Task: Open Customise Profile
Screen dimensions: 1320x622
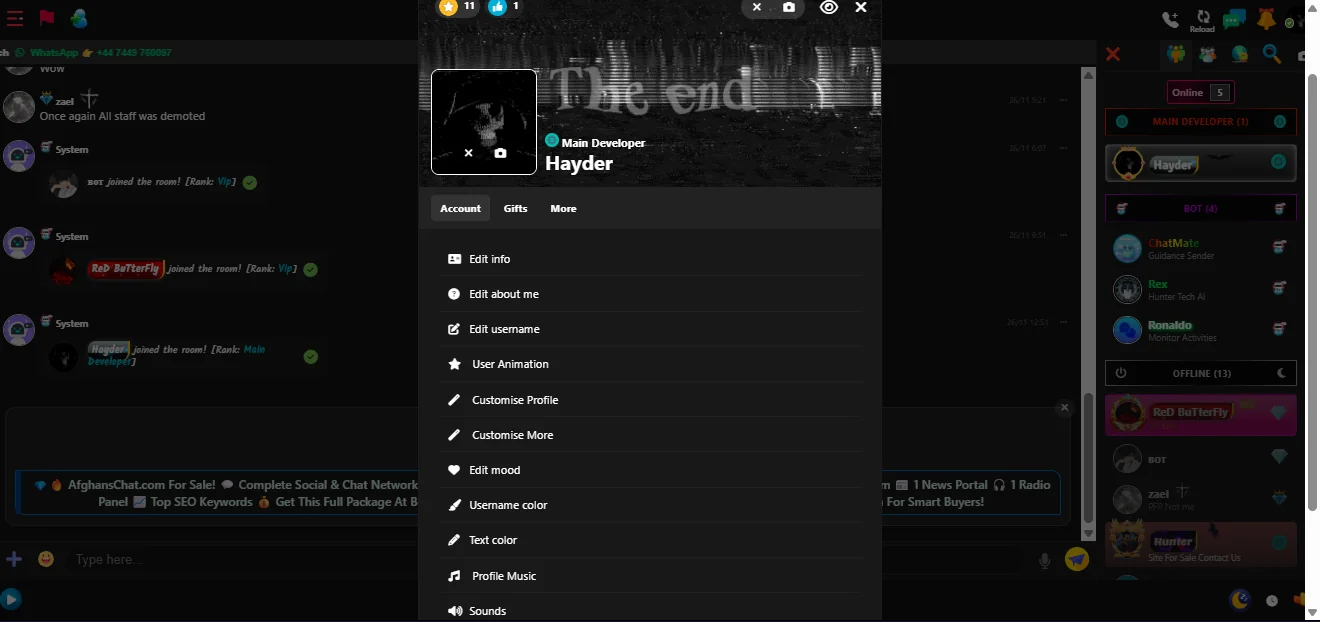Action: pyautogui.click(x=515, y=400)
